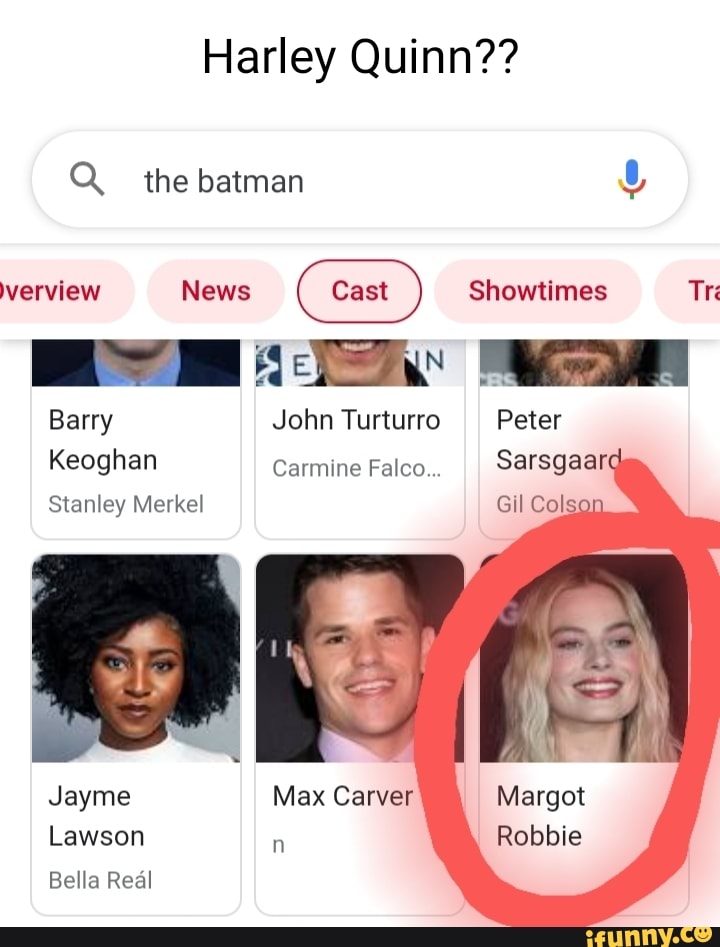View Barry Keoghan's cast photo
The image size is (720, 947).
click(136, 360)
